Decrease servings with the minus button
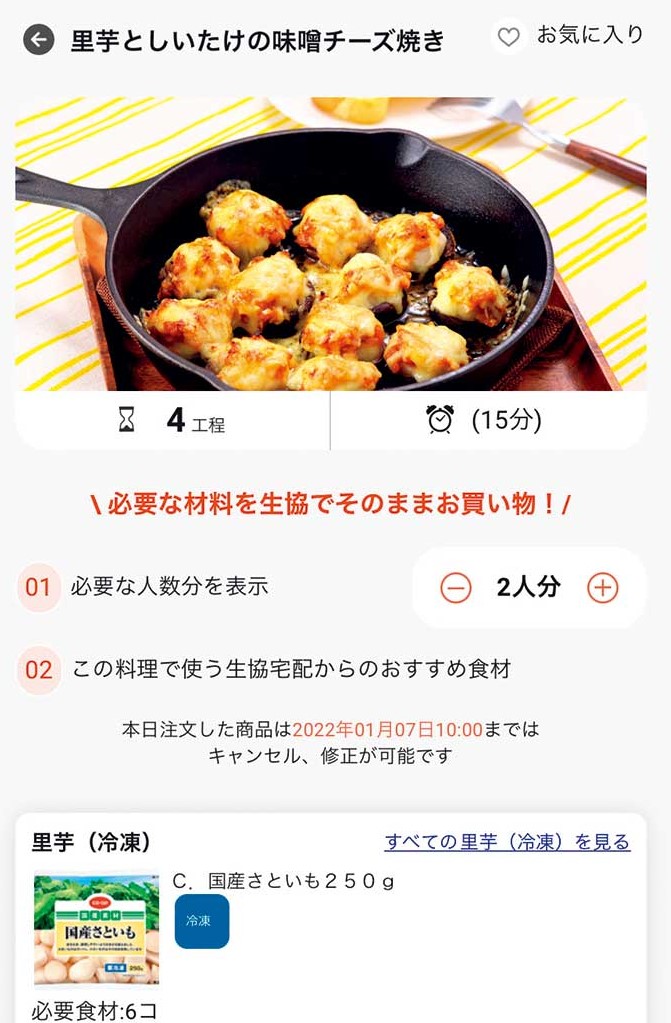The image size is (671, 1023). (x=456, y=588)
